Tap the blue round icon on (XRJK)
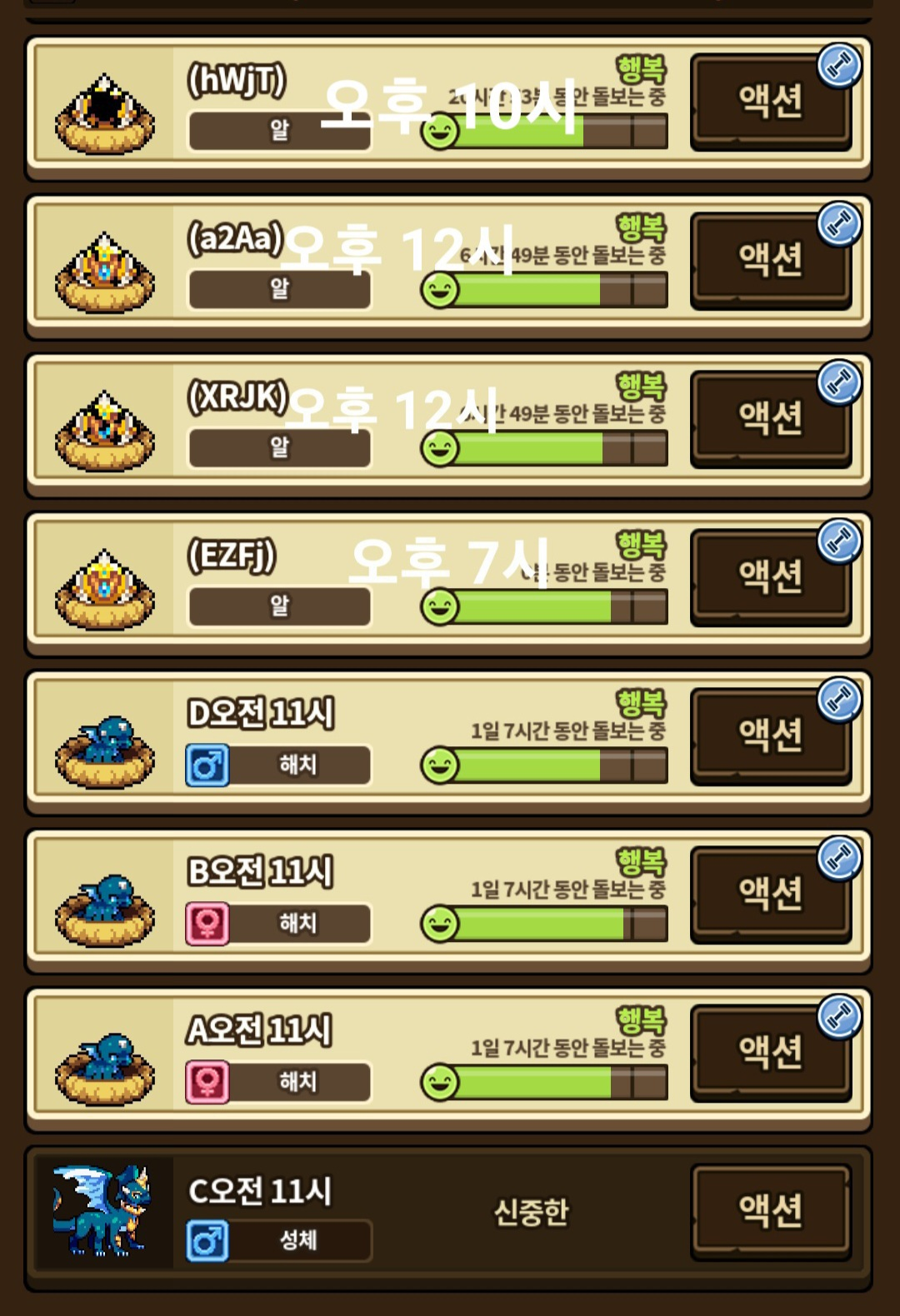 [x=839, y=382]
